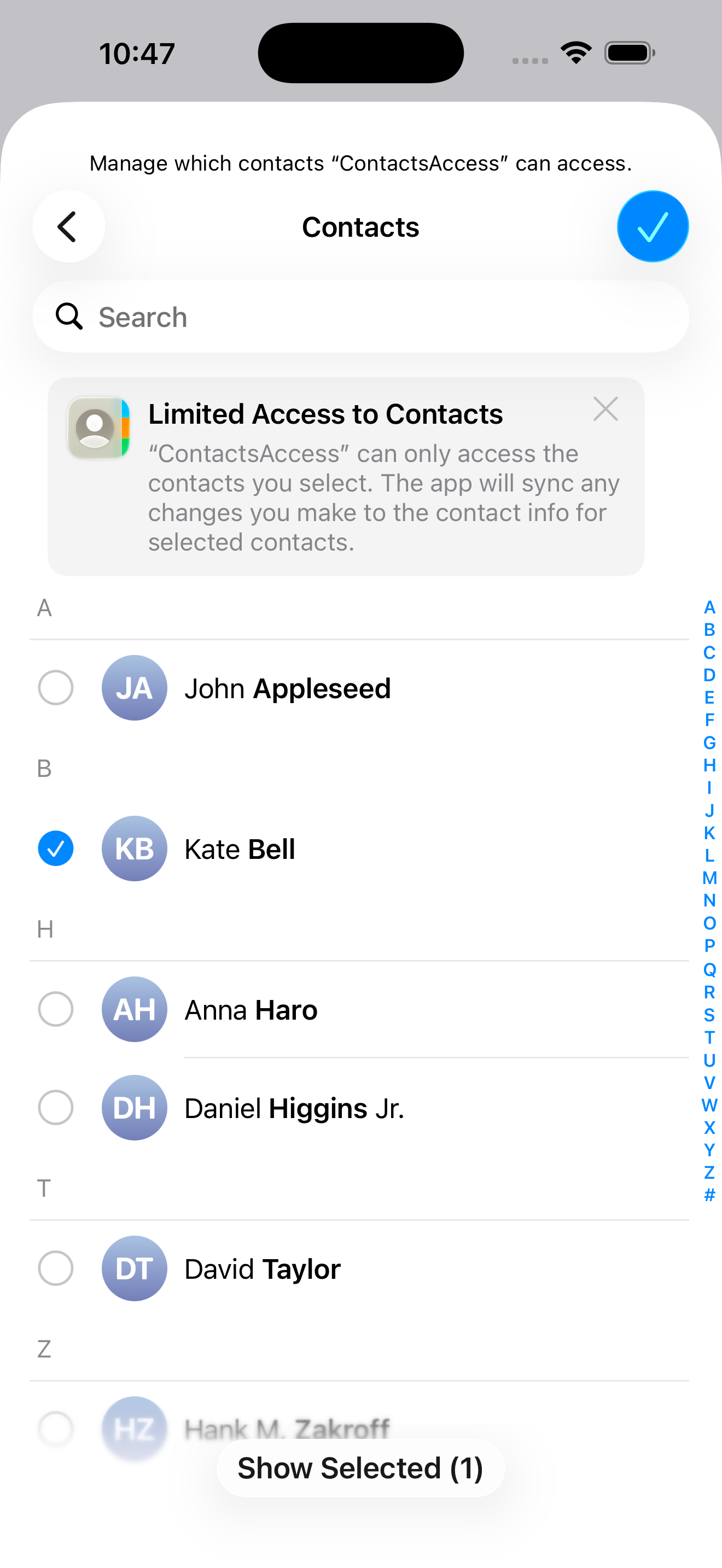Select Anna Haro
722x1568 pixels.
[55, 1009]
